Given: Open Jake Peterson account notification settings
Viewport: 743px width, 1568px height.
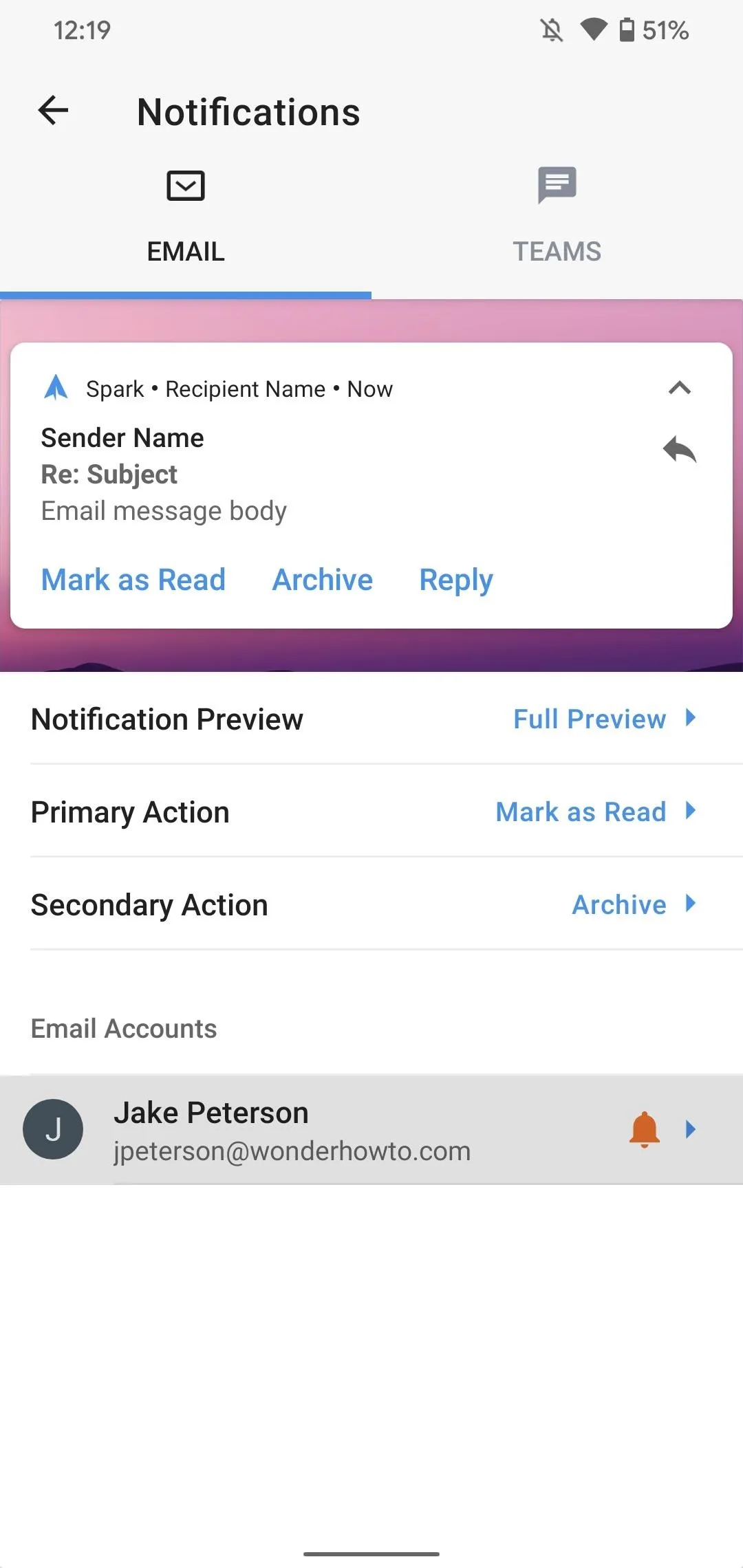Looking at the screenshot, I should coord(371,1130).
